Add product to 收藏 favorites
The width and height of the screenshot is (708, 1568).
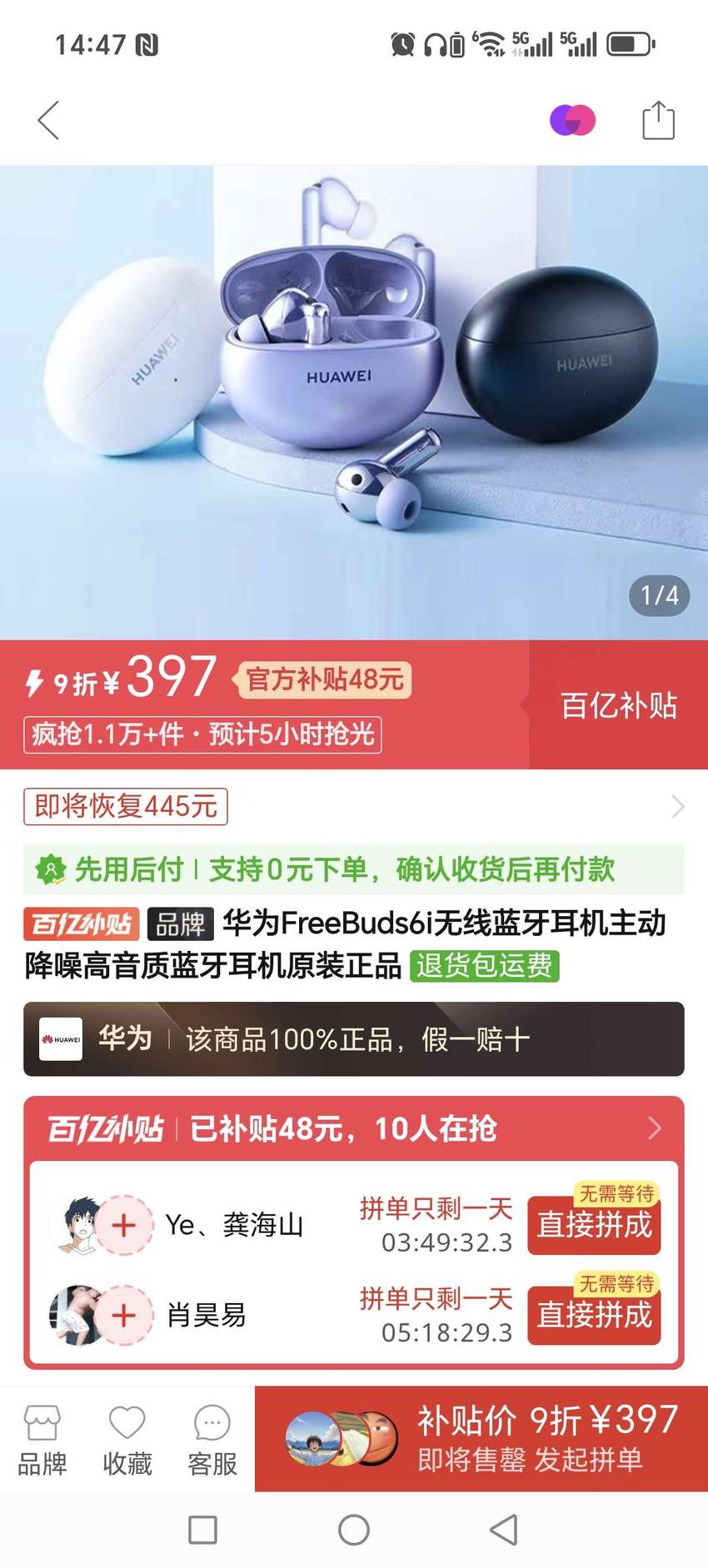click(127, 1440)
